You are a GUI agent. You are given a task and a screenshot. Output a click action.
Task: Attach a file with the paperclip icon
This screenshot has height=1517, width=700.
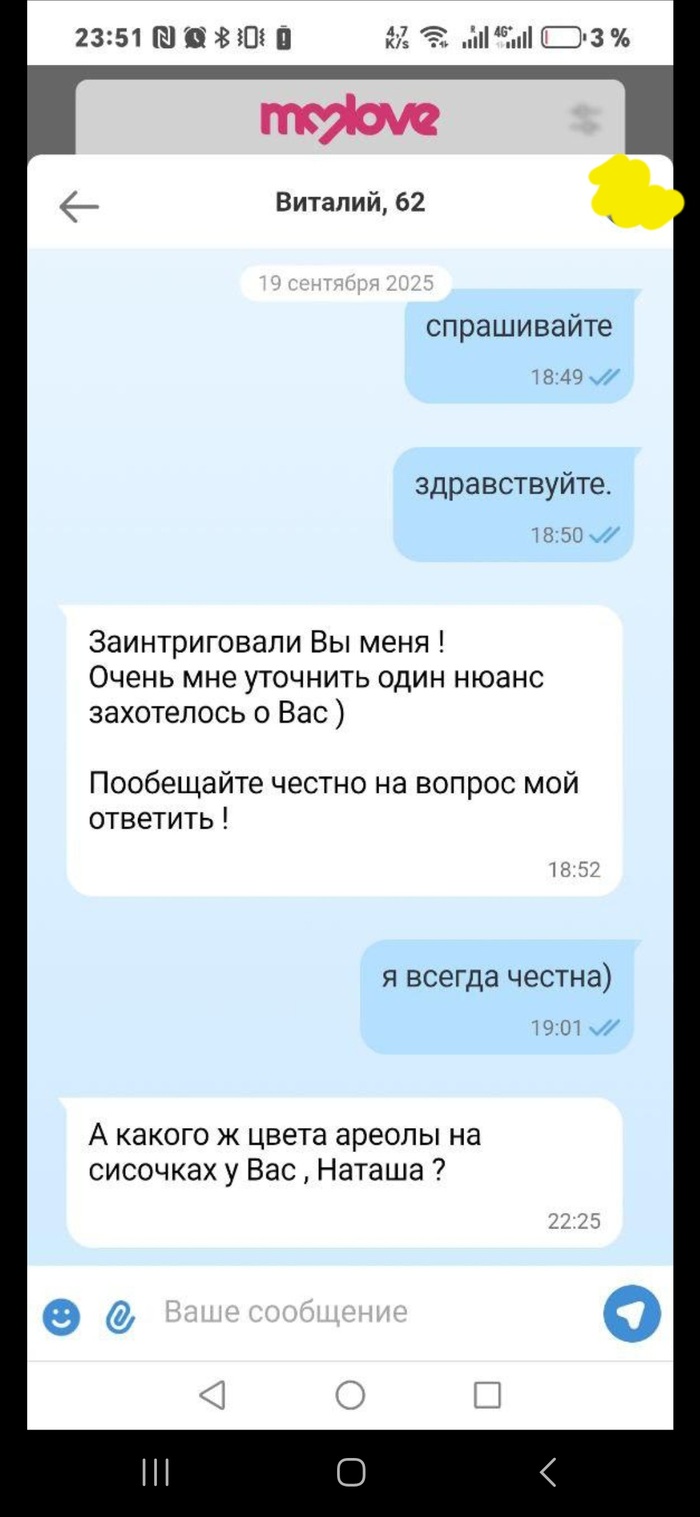[x=120, y=1315]
